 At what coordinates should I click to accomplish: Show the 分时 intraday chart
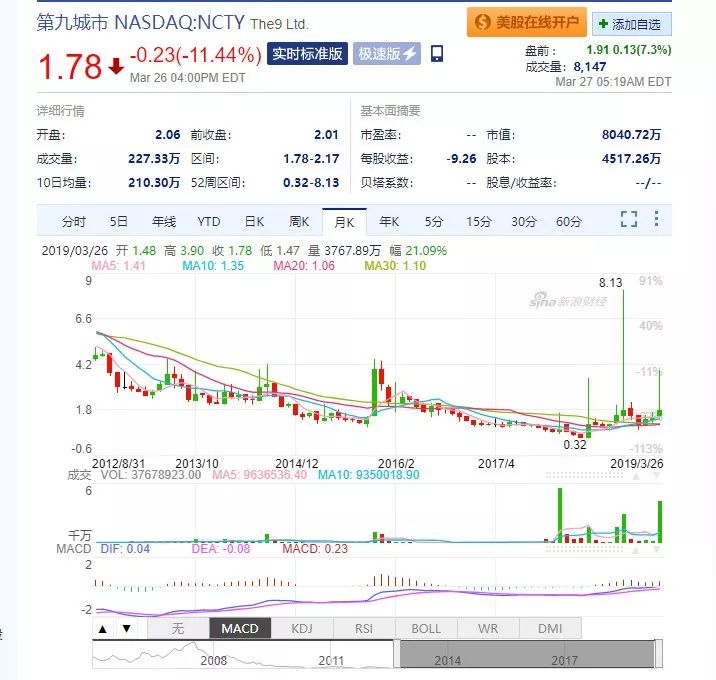tap(74, 221)
